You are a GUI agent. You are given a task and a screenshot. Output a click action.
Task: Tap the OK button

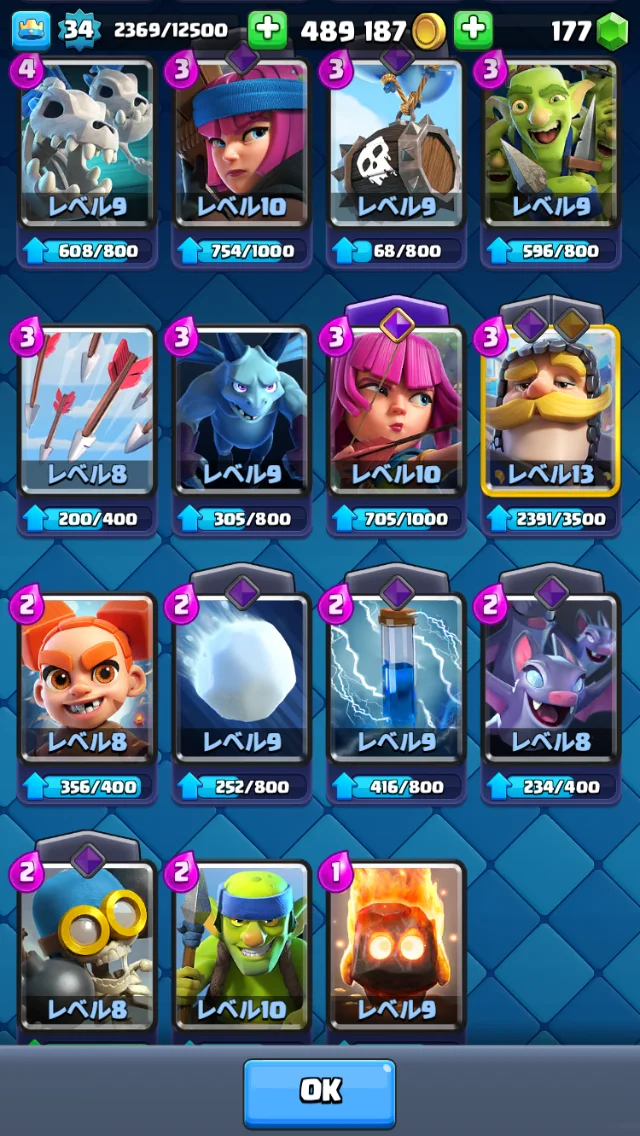tap(319, 1092)
